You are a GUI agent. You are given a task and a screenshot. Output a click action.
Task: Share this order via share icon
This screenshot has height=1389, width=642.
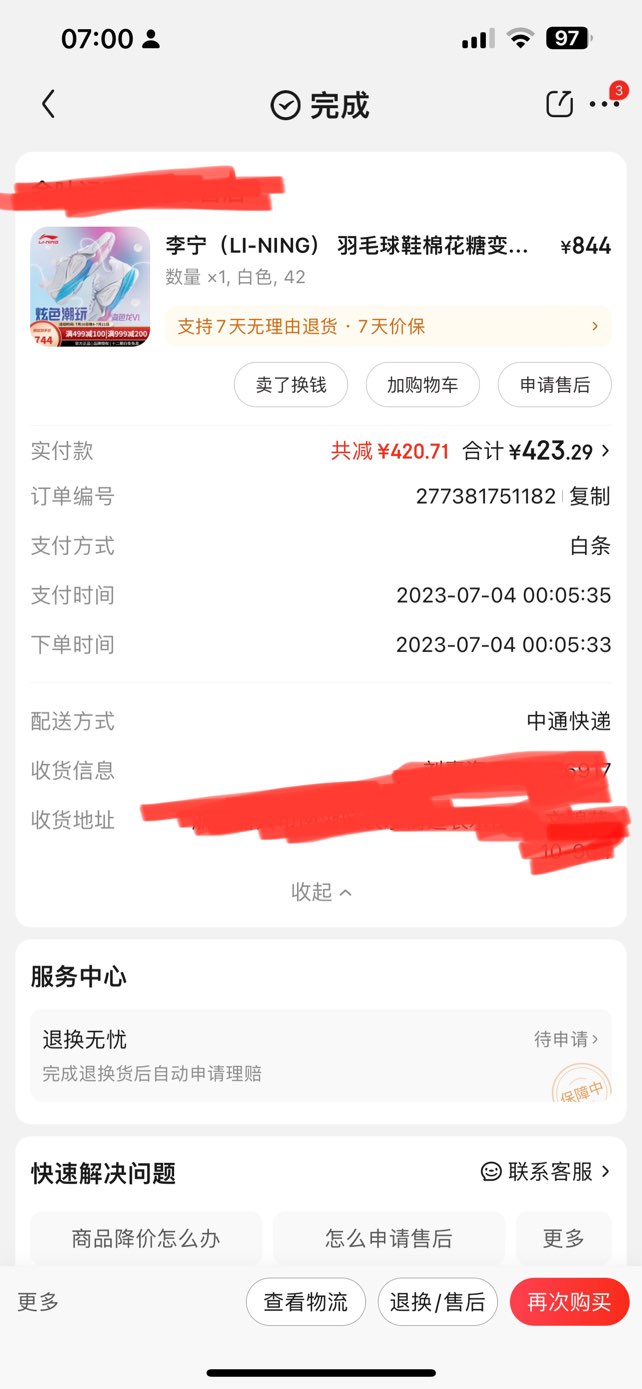click(x=559, y=104)
